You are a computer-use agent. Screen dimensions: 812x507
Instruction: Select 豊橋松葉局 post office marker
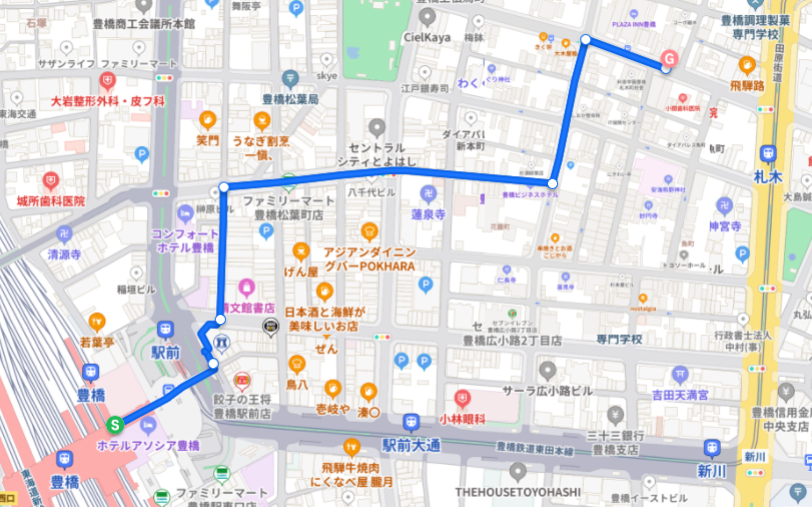click(290, 79)
